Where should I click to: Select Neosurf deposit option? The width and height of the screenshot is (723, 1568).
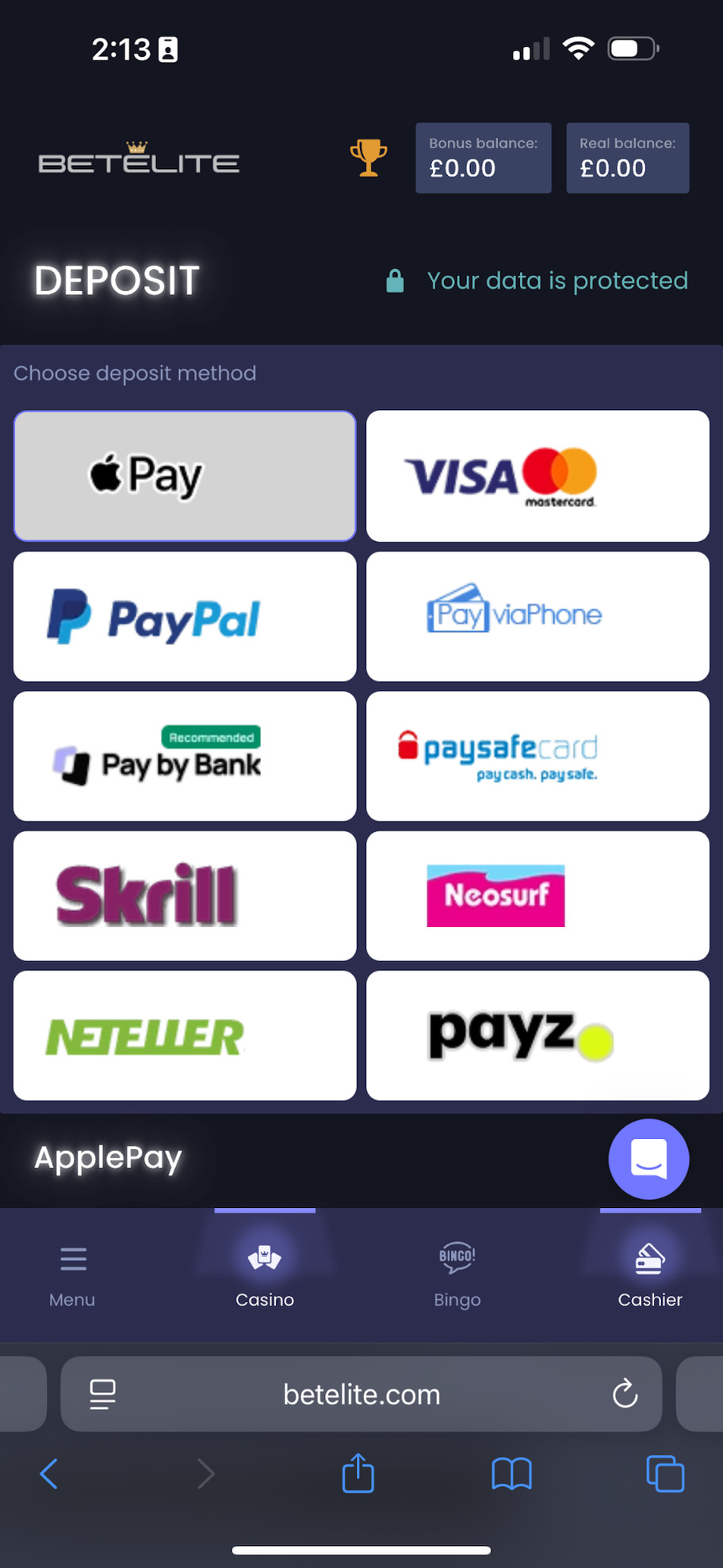(537, 895)
